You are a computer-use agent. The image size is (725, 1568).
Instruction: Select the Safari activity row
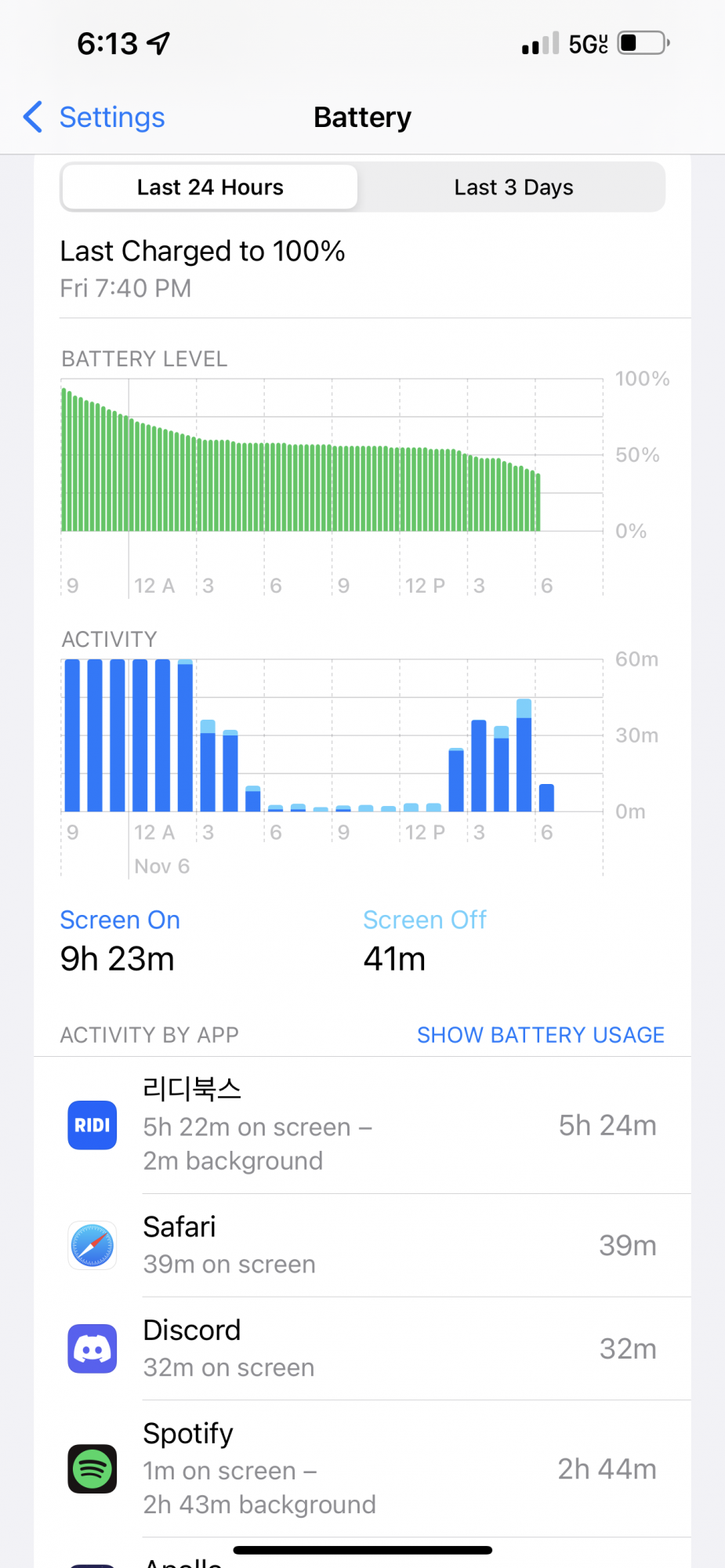point(362,1245)
